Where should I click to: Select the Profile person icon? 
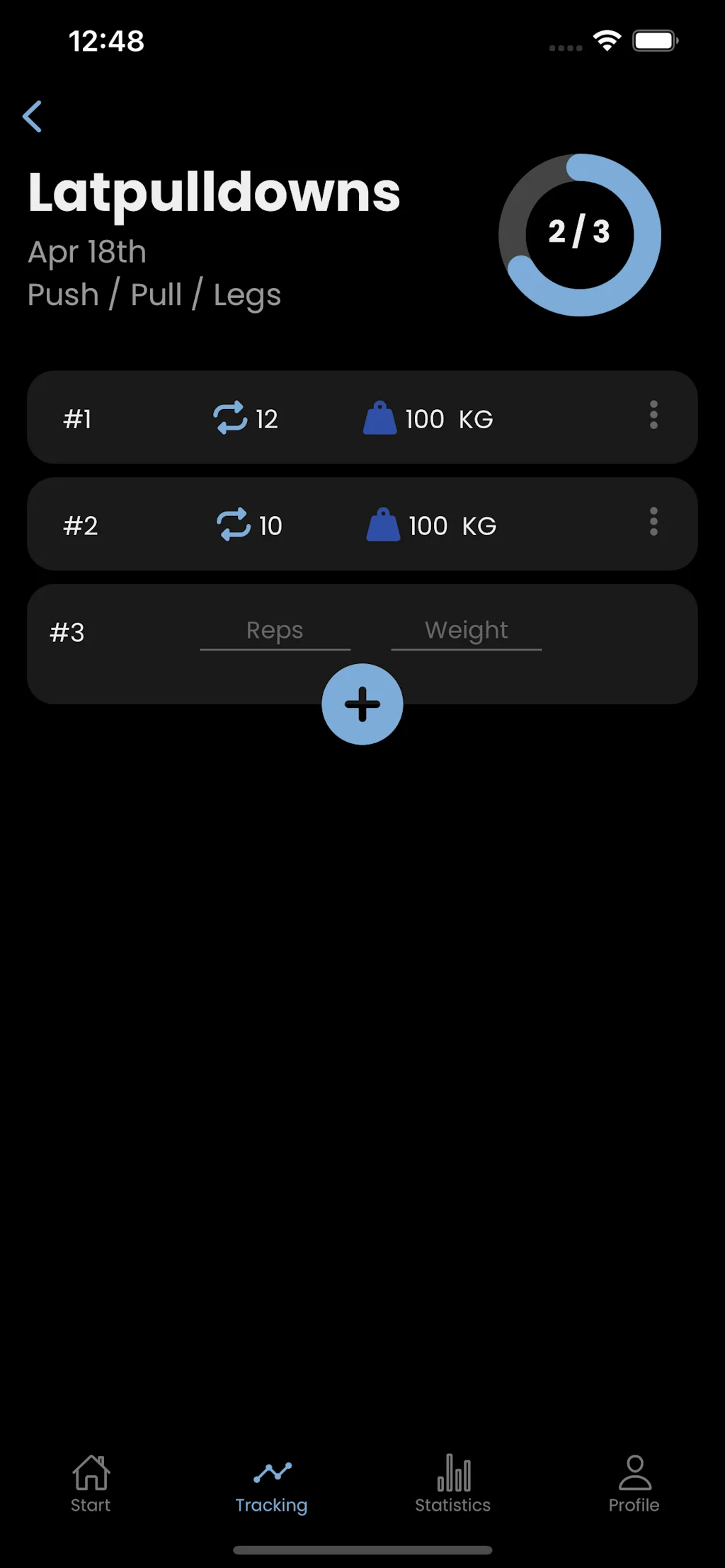(x=634, y=1475)
